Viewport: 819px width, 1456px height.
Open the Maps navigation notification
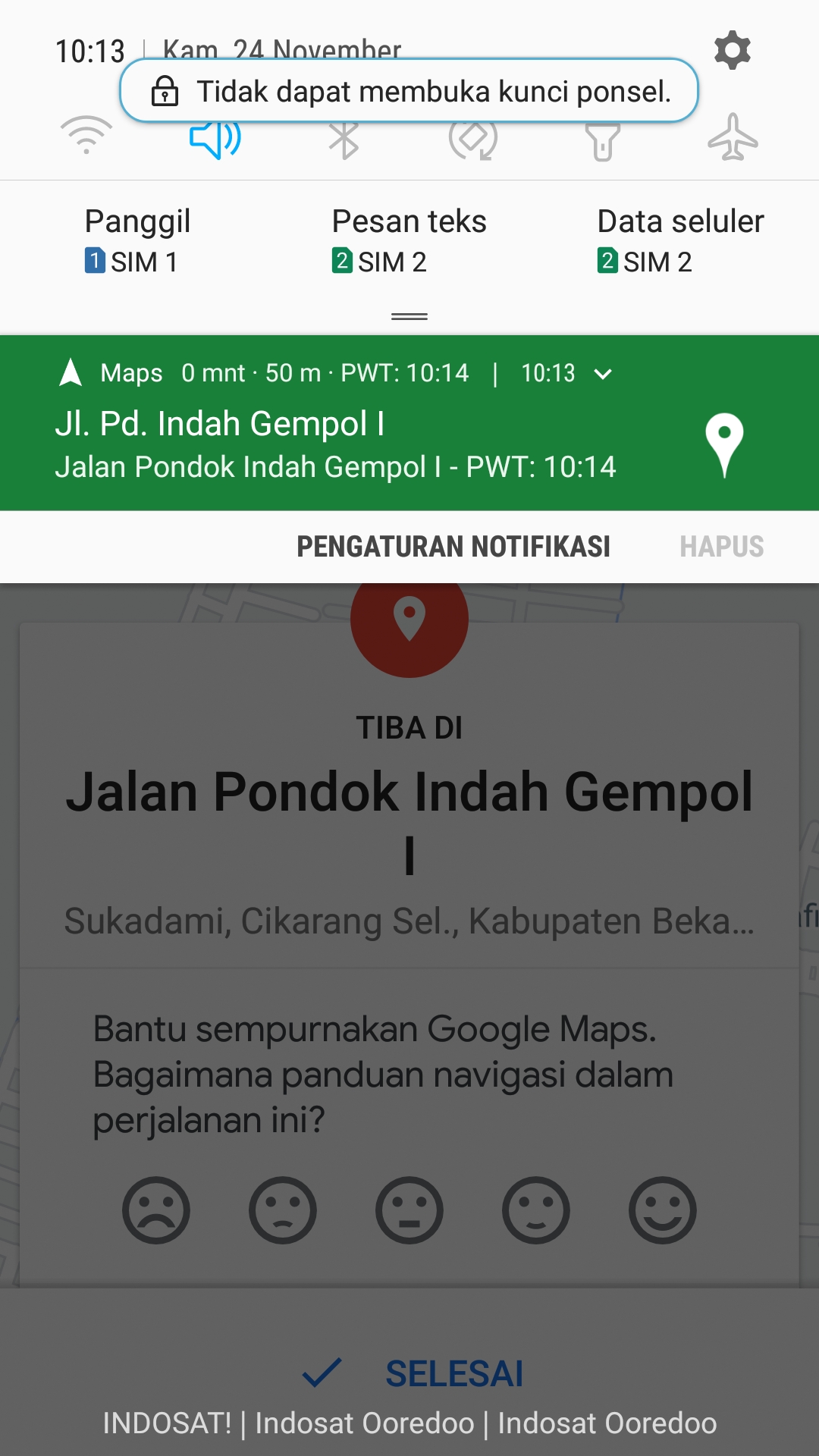tap(341, 444)
